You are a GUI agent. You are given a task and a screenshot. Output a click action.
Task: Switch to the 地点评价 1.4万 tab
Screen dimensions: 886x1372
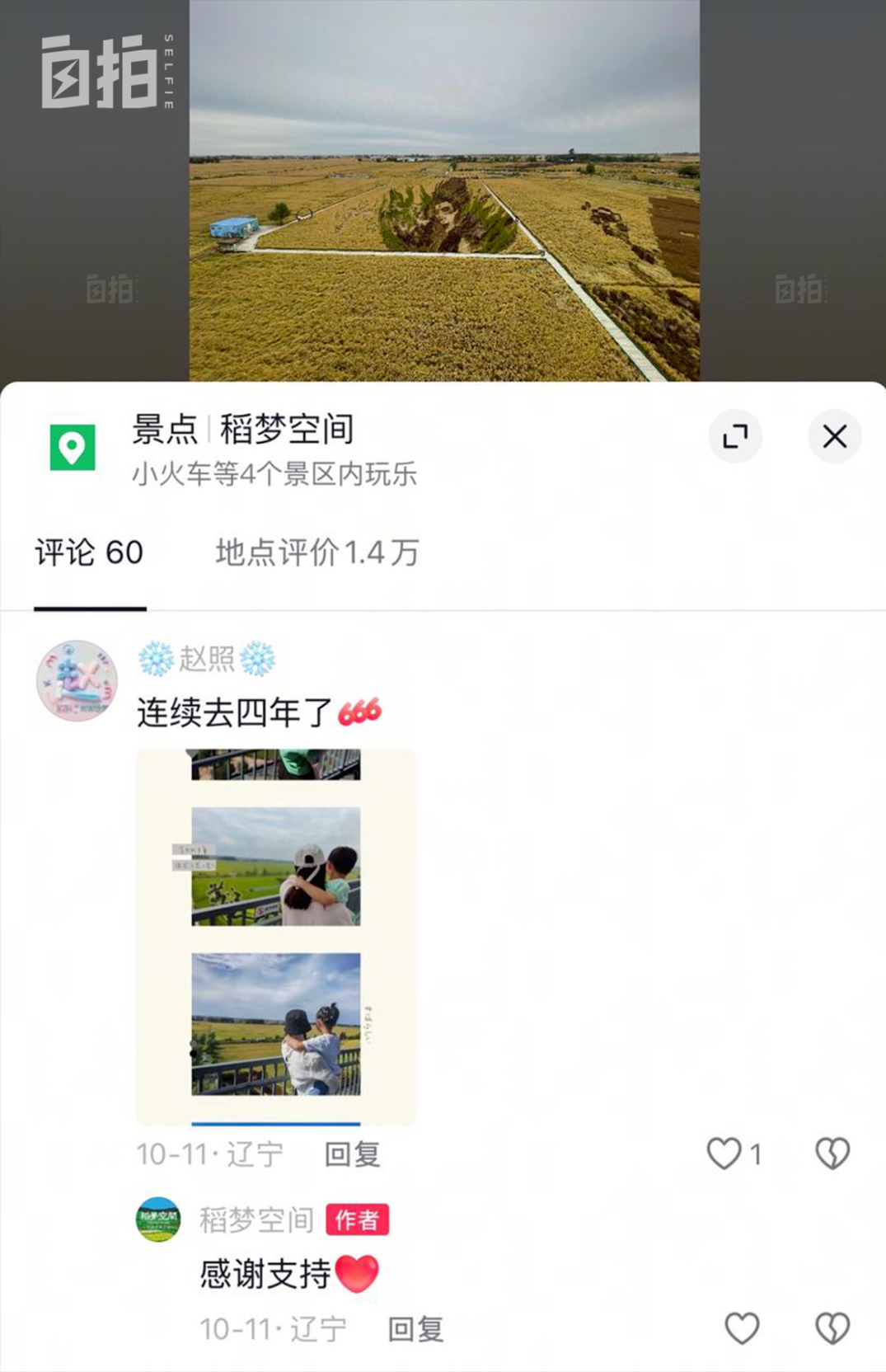coord(317,552)
